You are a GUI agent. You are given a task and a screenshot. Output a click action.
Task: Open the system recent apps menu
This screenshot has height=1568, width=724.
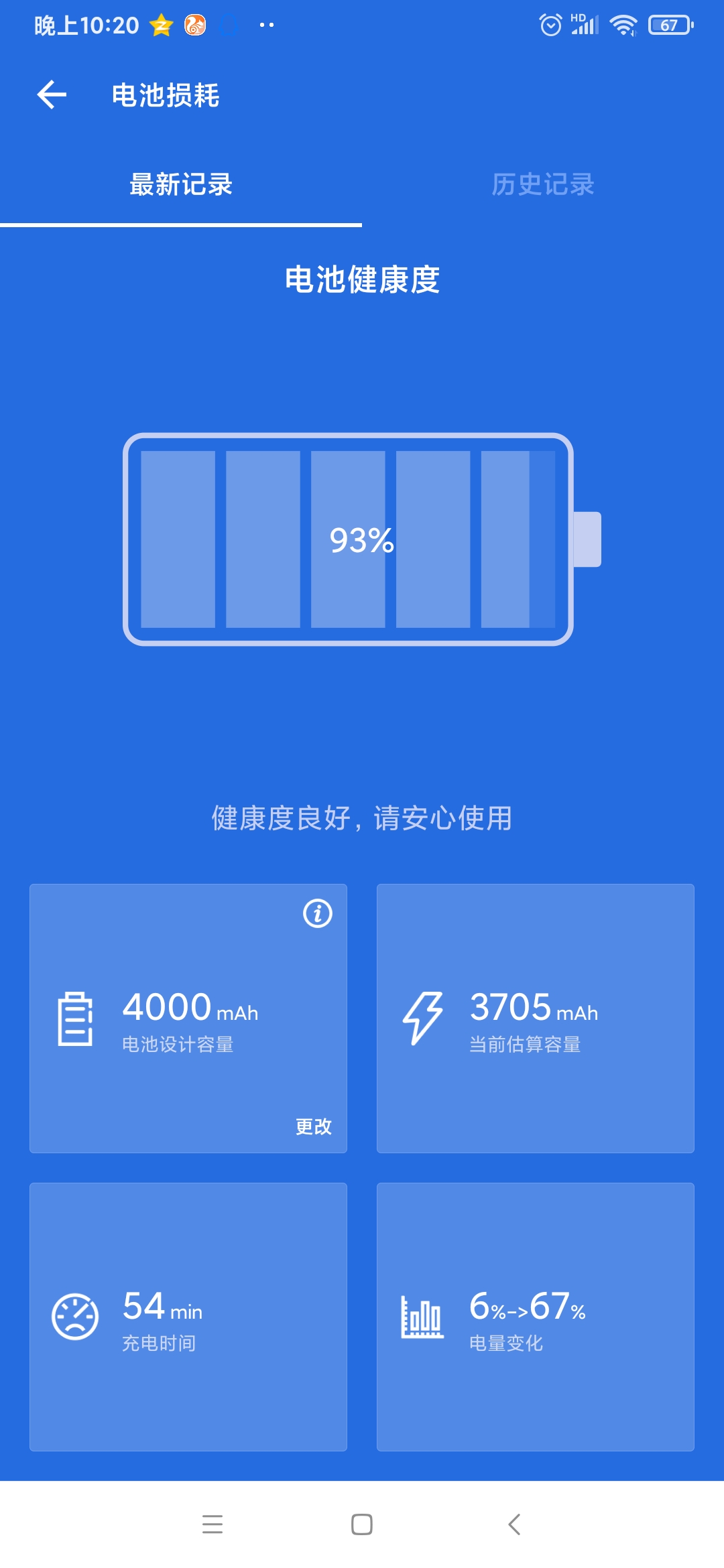(x=213, y=1524)
